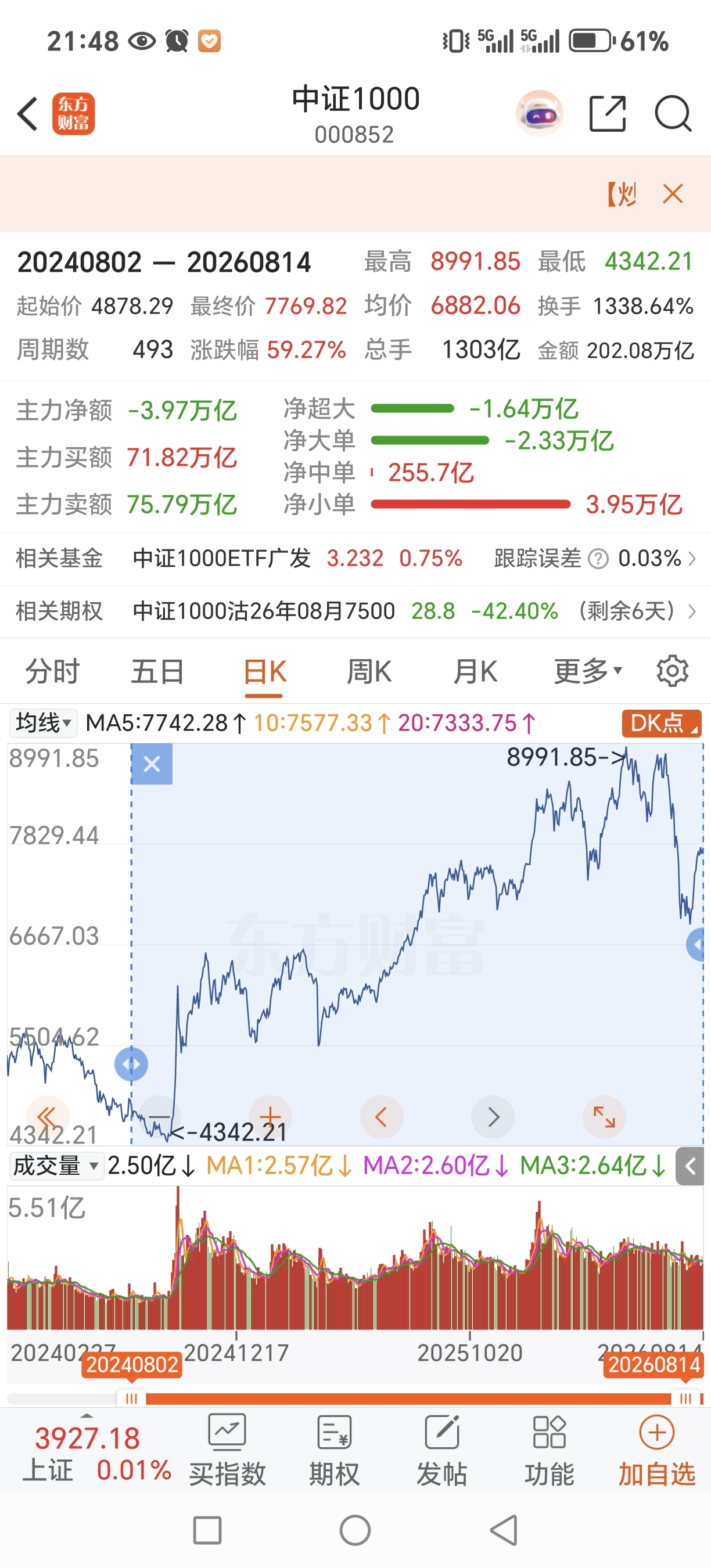Select the 月K tab
The width and height of the screenshot is (711, 1568).
click(475, 672)
